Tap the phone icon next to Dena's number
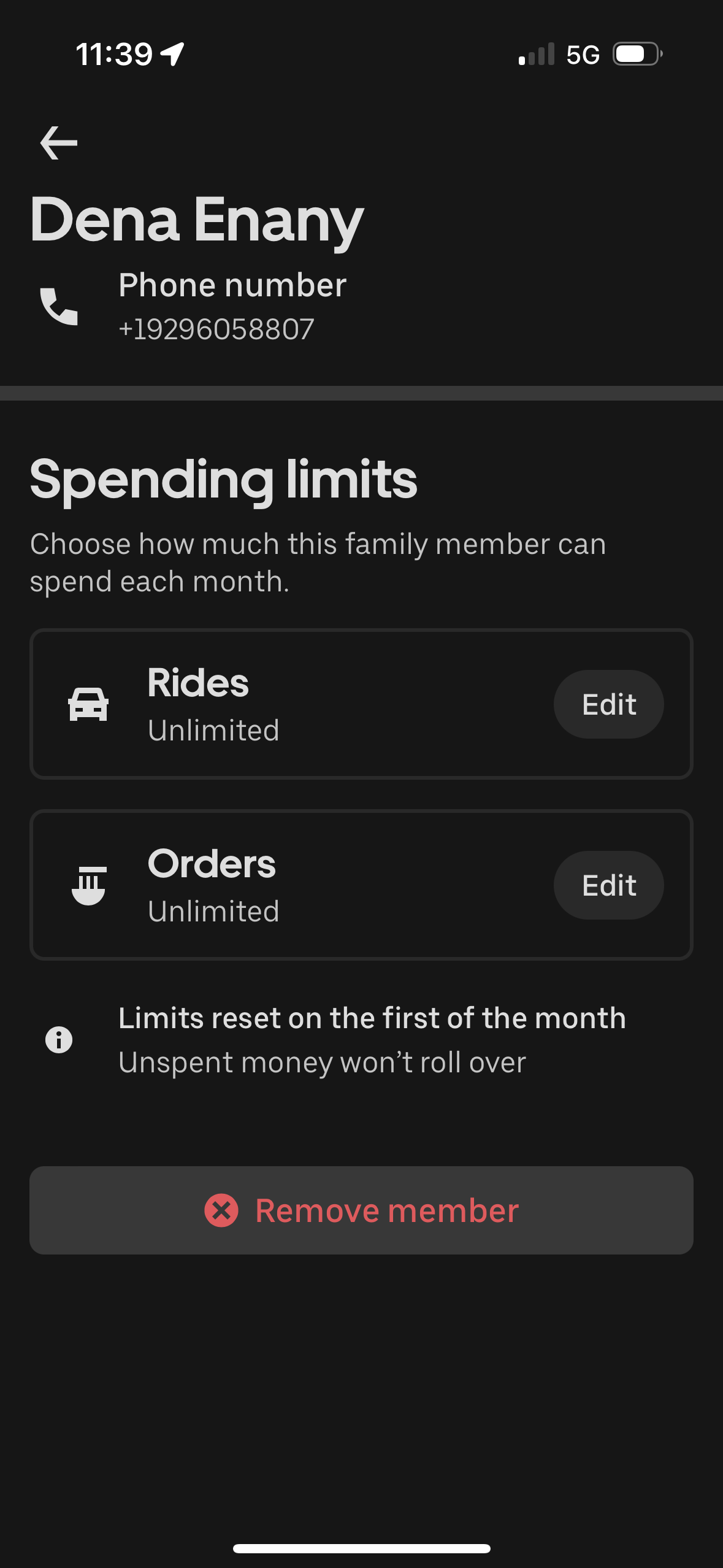This screenshot has height=1568, width=723. [59, 305]
